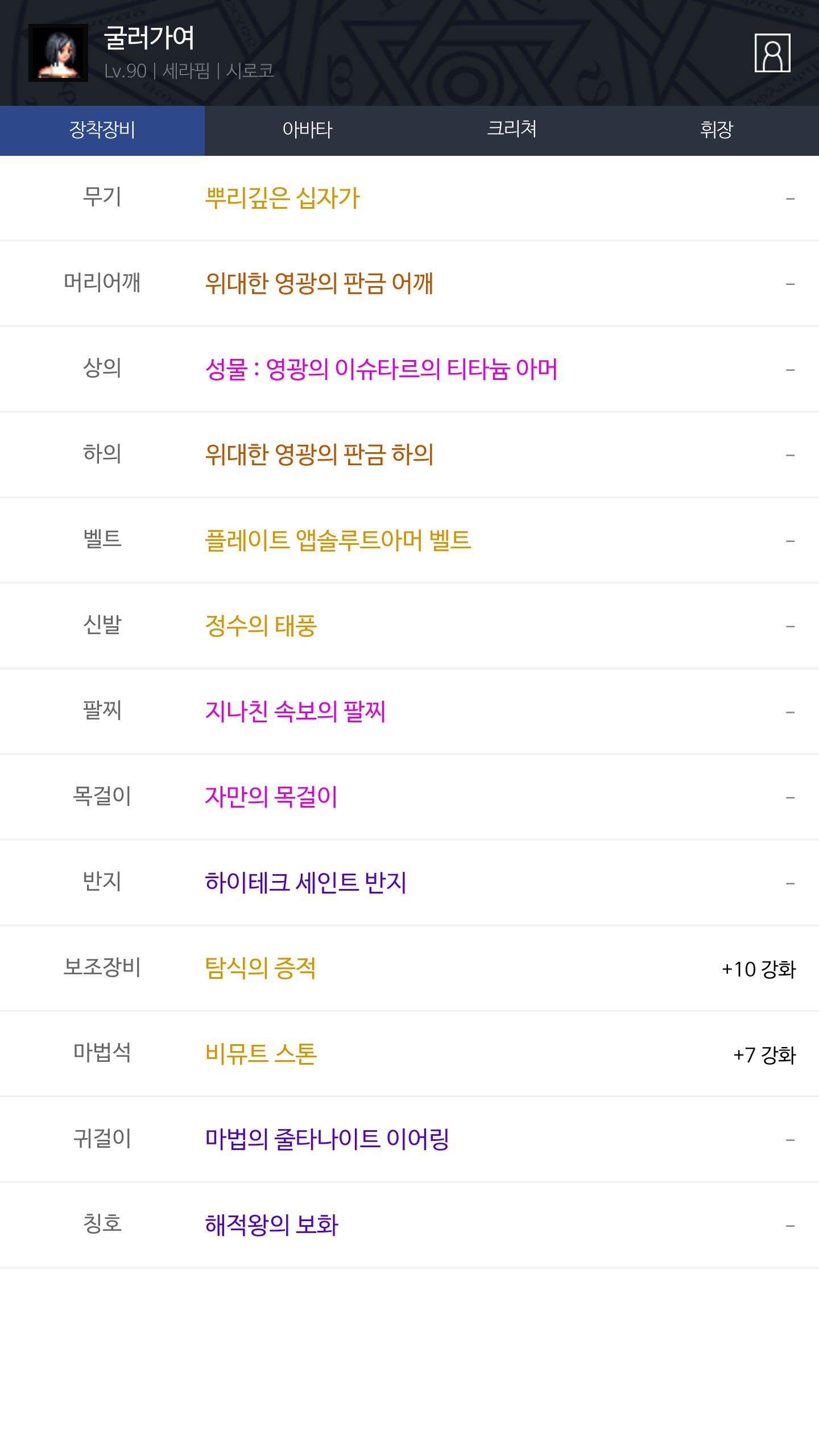819x1456 pixels.
Task: Switch to the 휘장 tab
Action: pos(717,130)
